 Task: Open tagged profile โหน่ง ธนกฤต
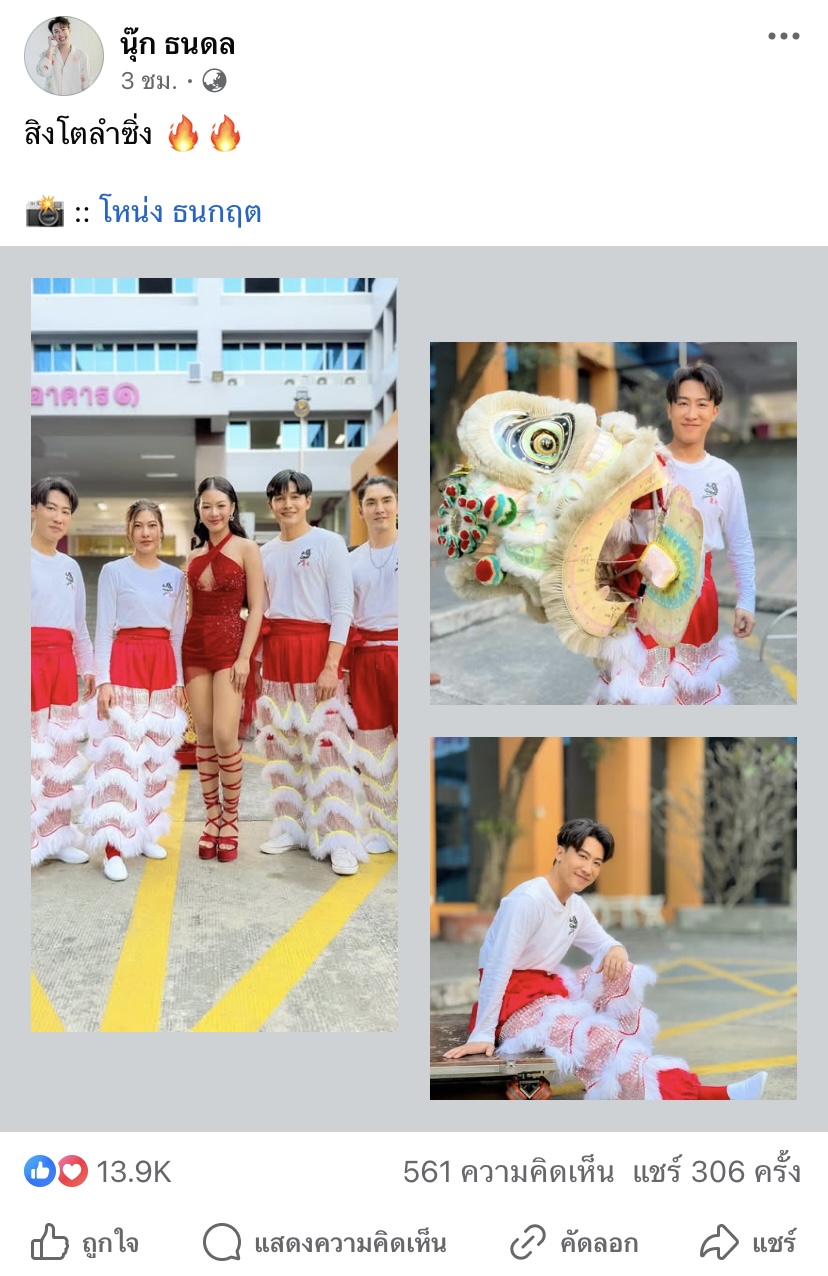[180, 212]
